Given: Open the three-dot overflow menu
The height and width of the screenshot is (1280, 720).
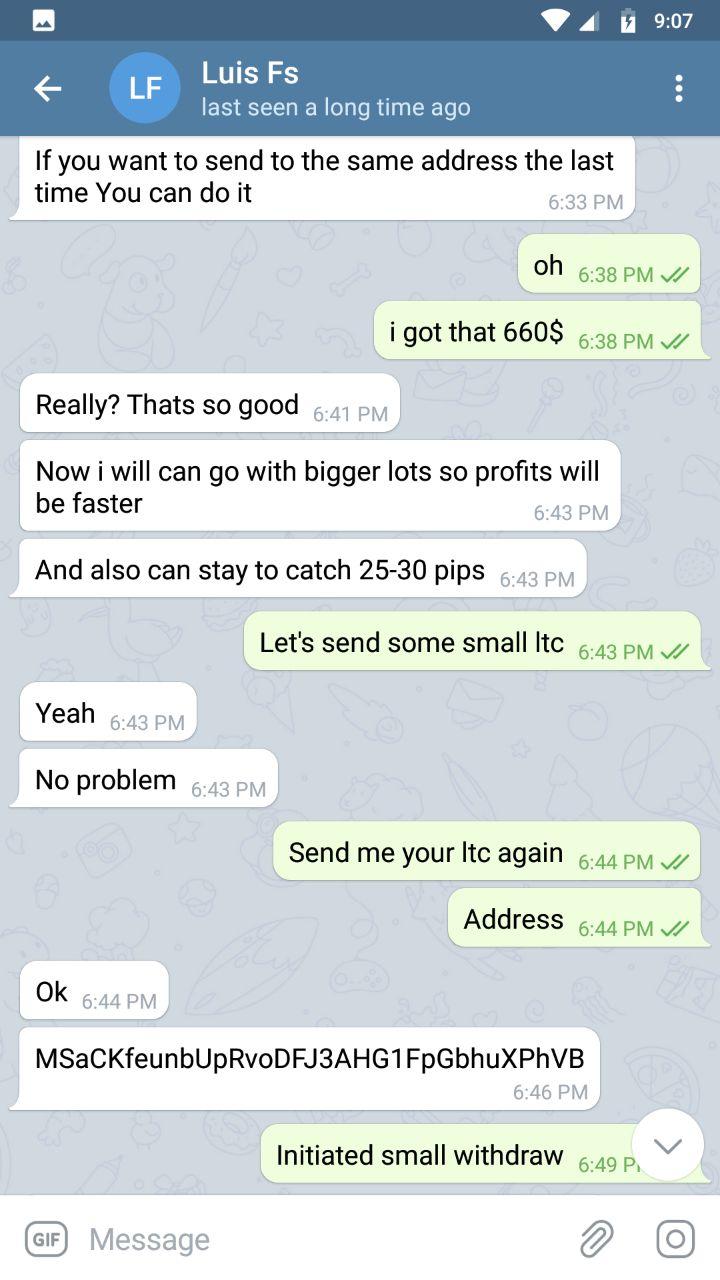Looking at the screenshot, I should [x=679, y=88].
